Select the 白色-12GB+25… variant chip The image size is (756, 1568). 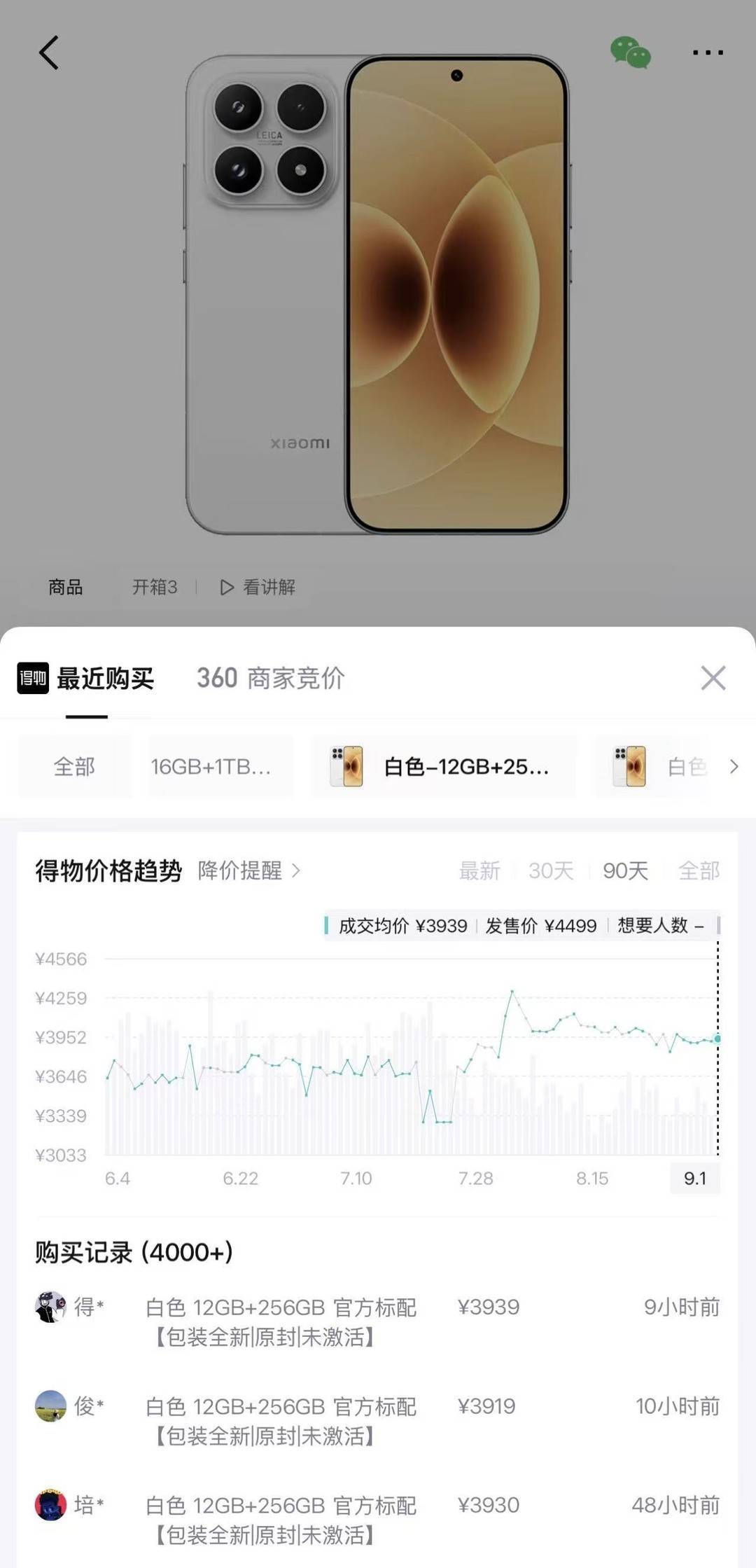(x=444, y=767)
